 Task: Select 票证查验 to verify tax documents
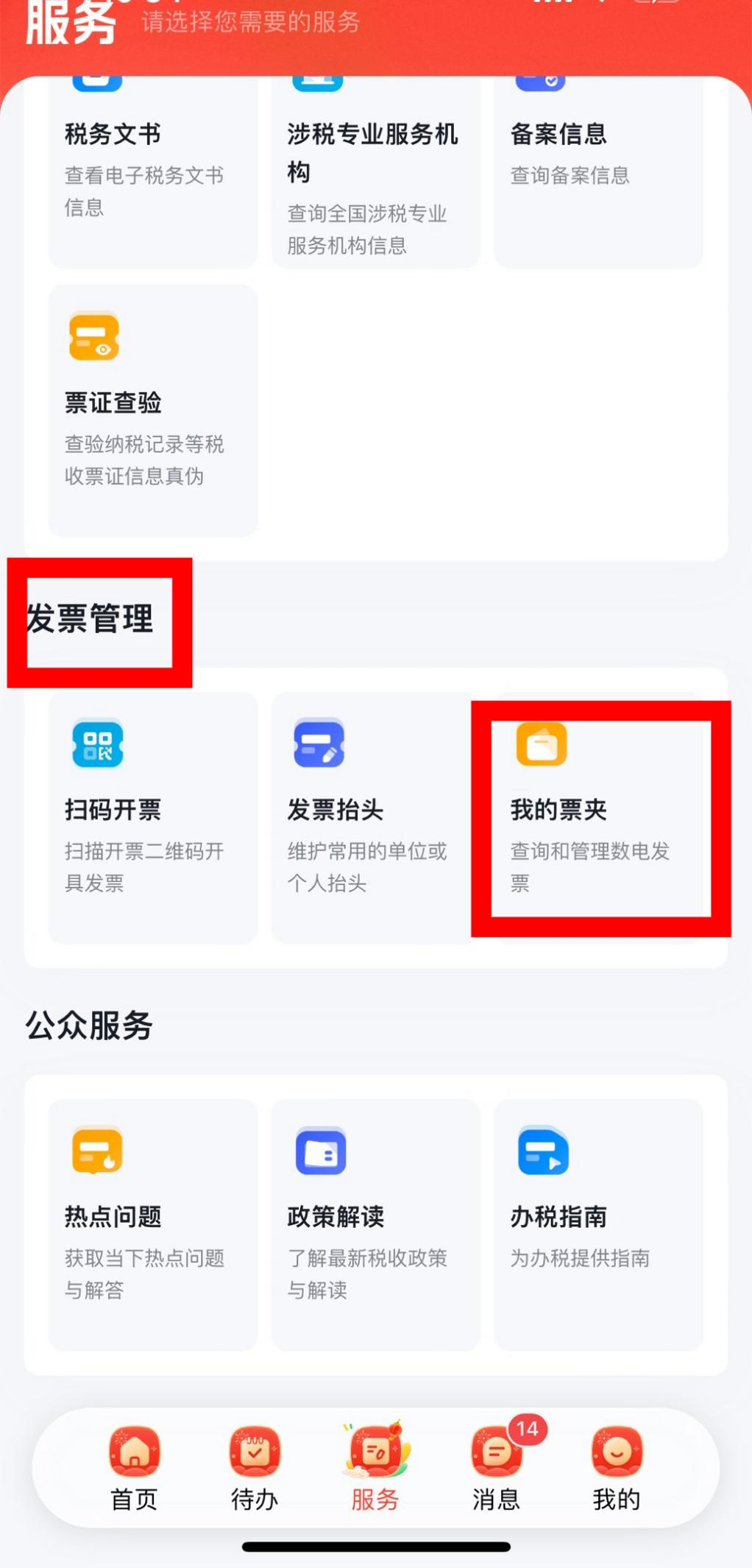click(153, 411)
